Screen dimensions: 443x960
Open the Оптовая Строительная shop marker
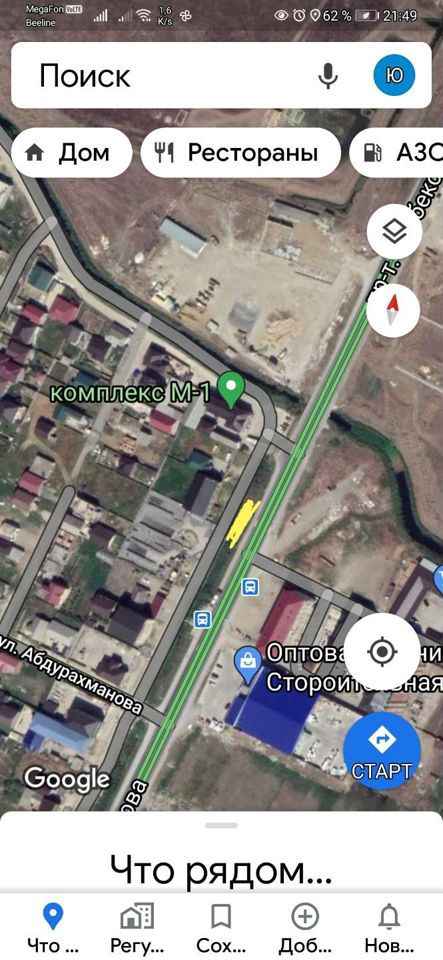coord(248,666)
